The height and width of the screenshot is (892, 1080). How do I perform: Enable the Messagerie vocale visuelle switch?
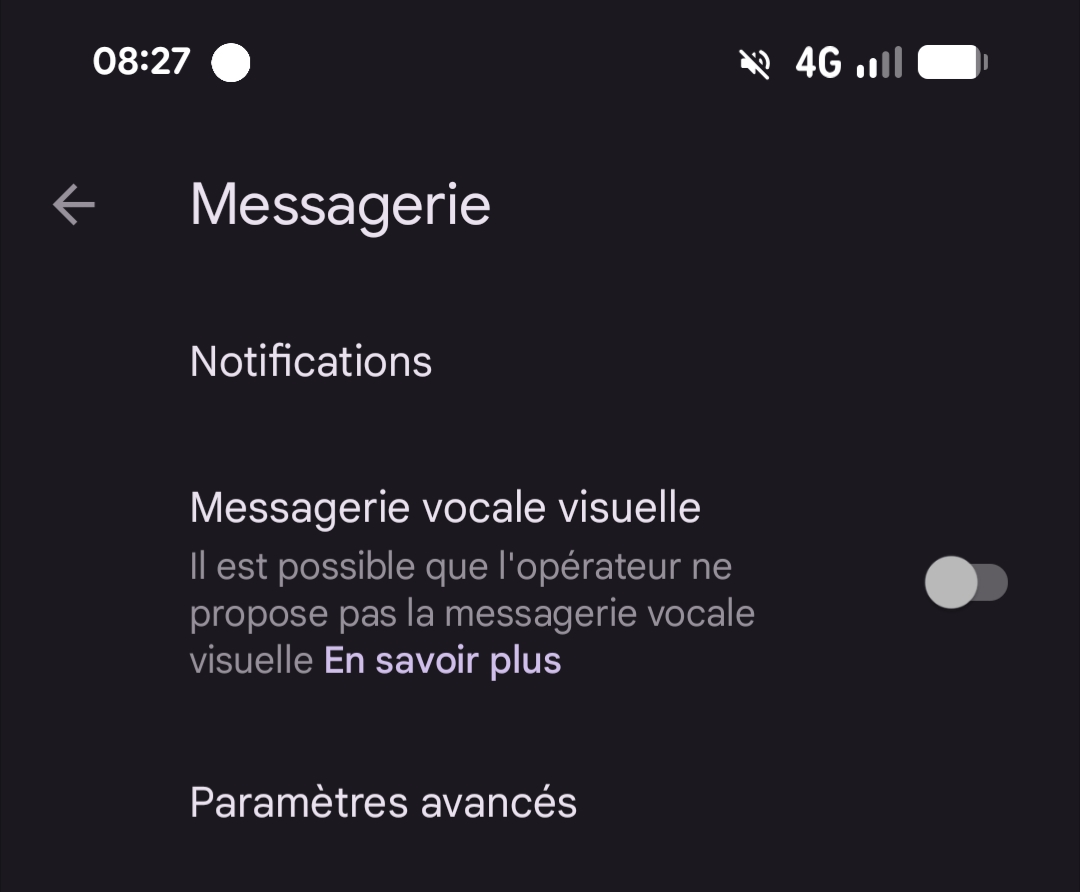pos(965,583)
